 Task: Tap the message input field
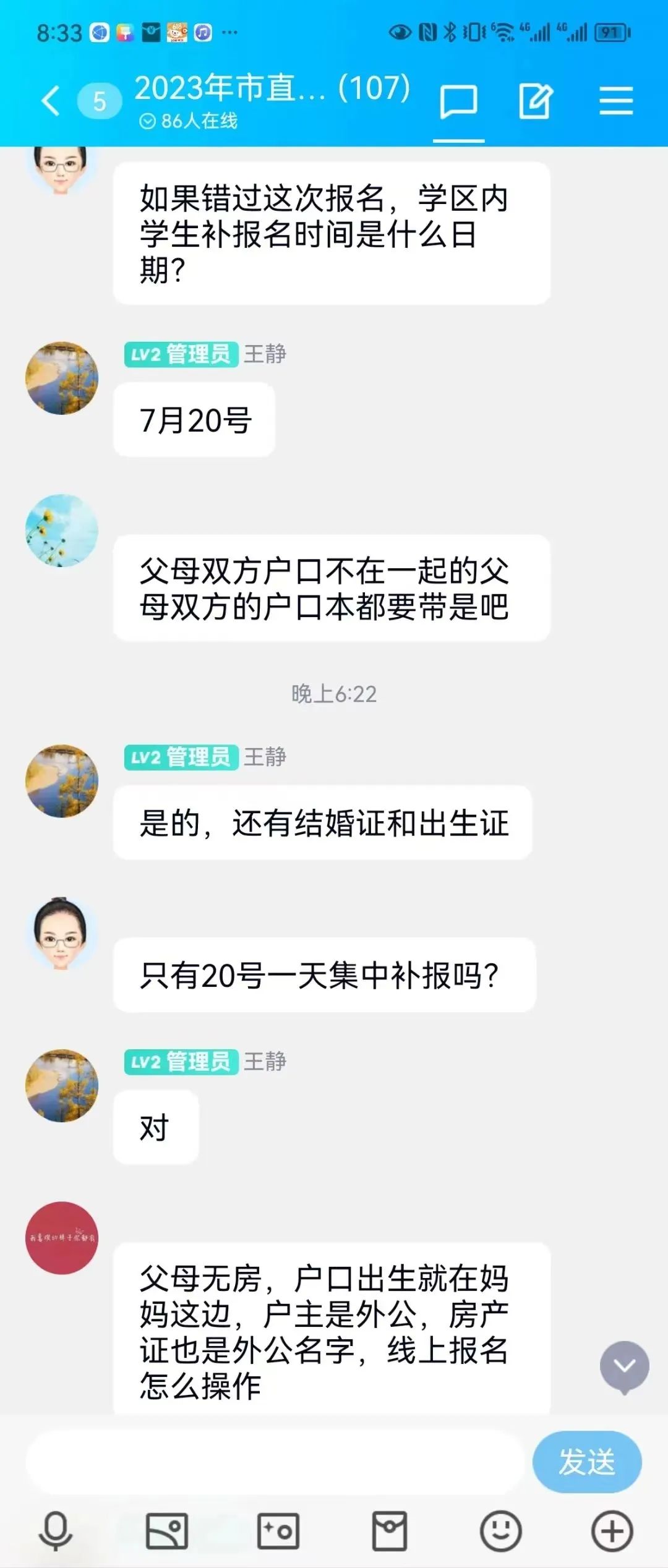[x=275, y=1462]
